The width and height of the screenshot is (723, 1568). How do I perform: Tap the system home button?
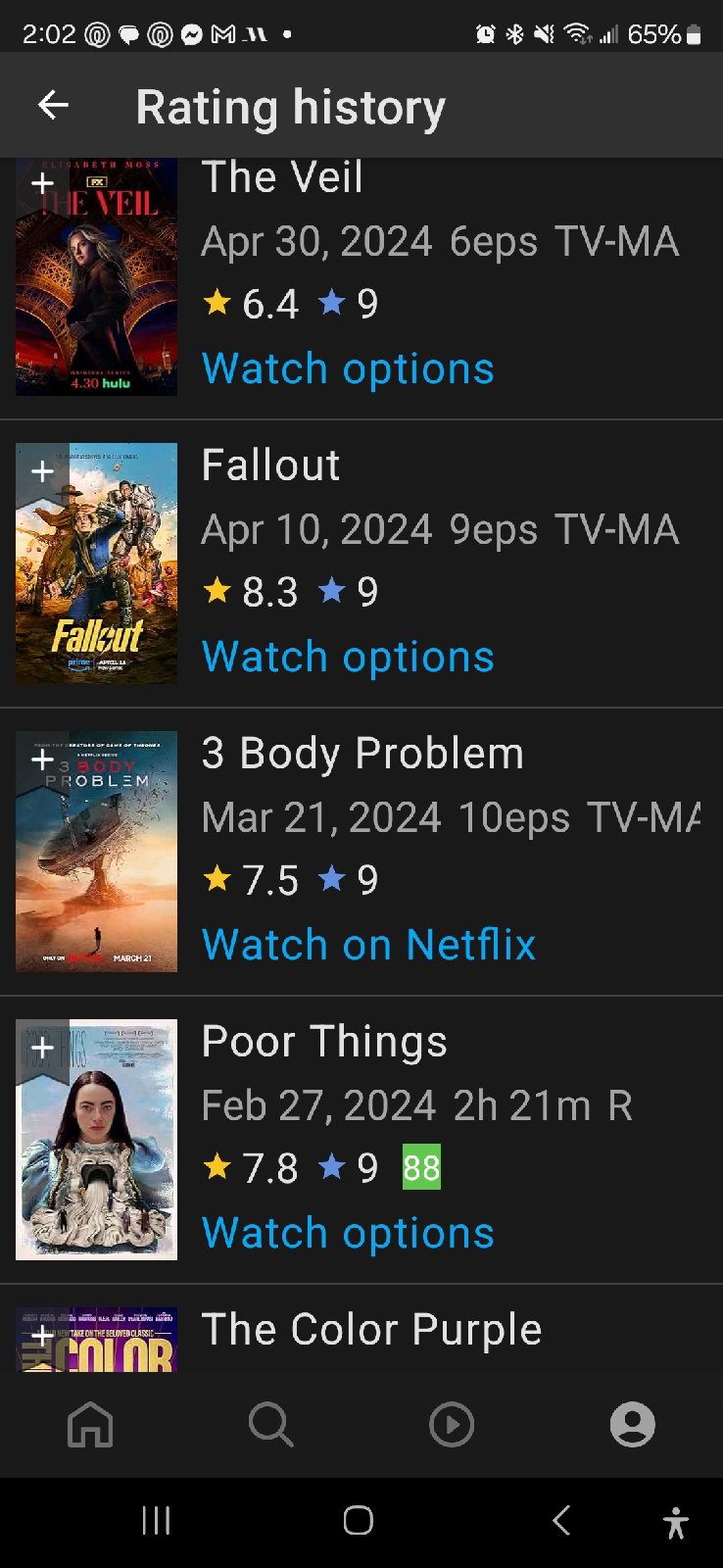point(359,1520)
